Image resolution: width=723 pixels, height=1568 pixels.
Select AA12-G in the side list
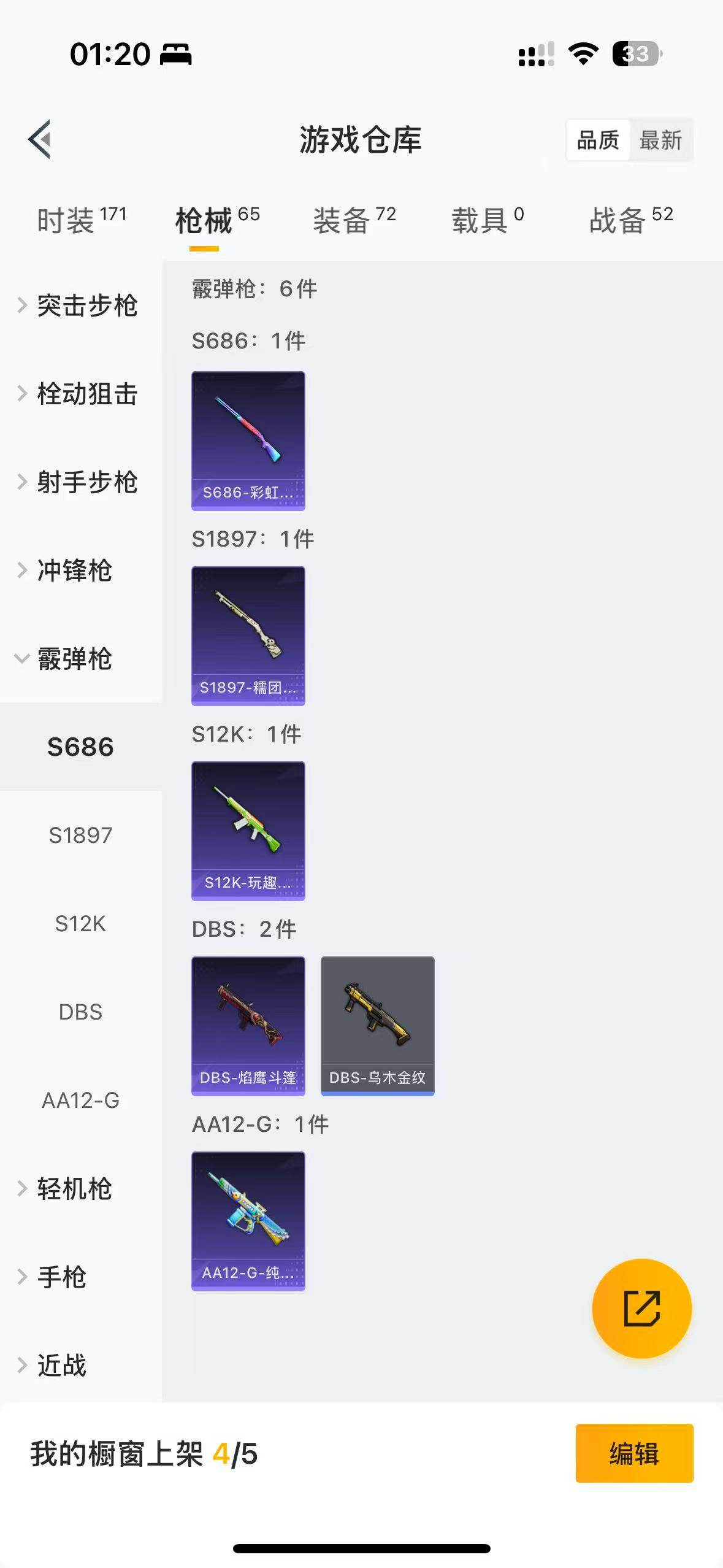80,1101
